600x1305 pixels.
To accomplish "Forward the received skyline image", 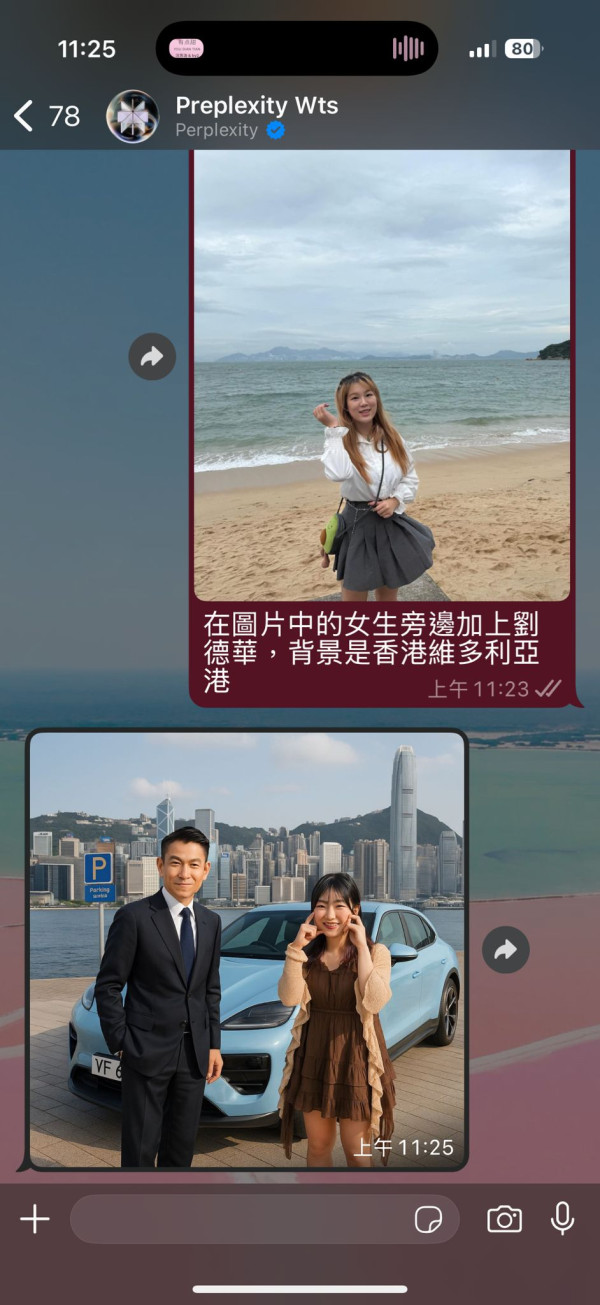I will 505,950.
